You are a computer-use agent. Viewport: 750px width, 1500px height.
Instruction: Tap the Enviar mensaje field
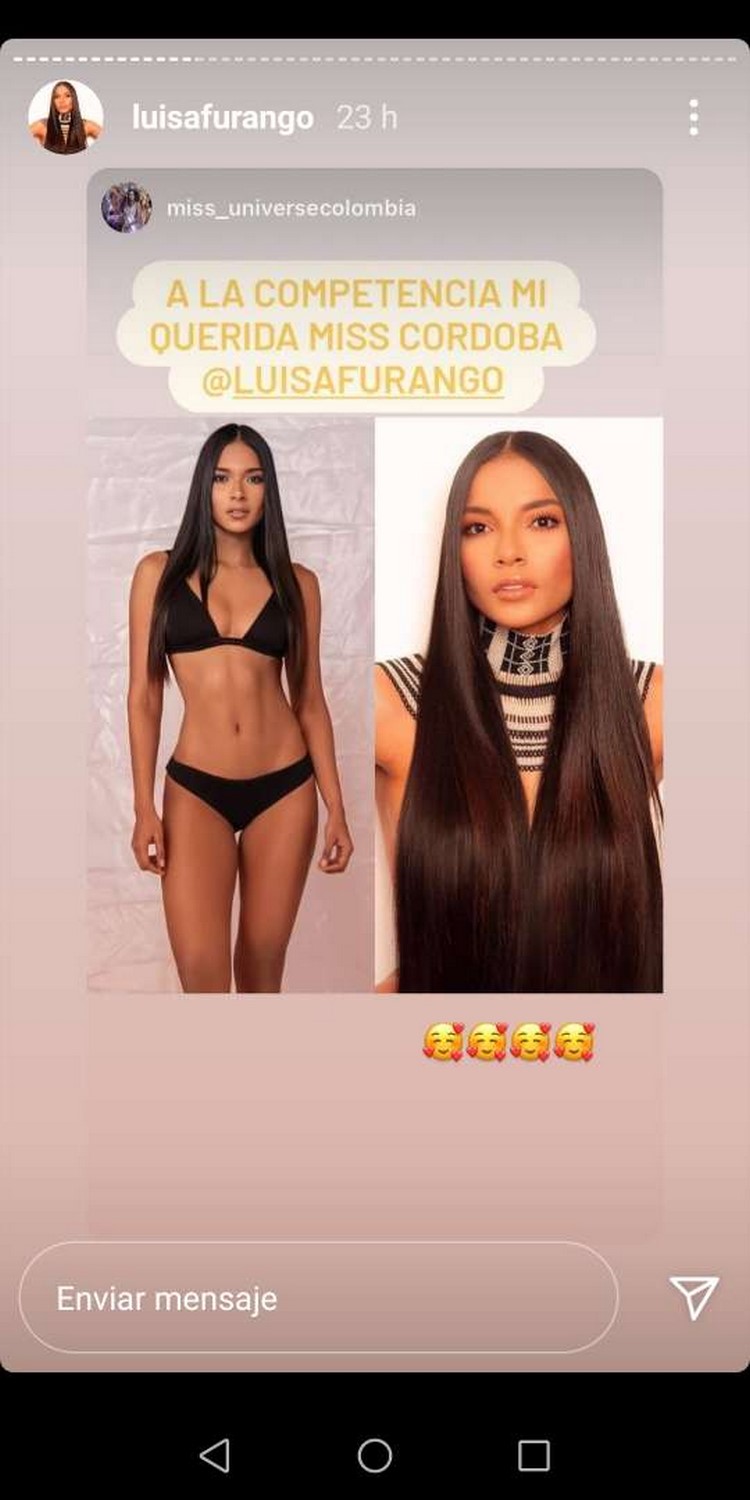pos(318,1298)
